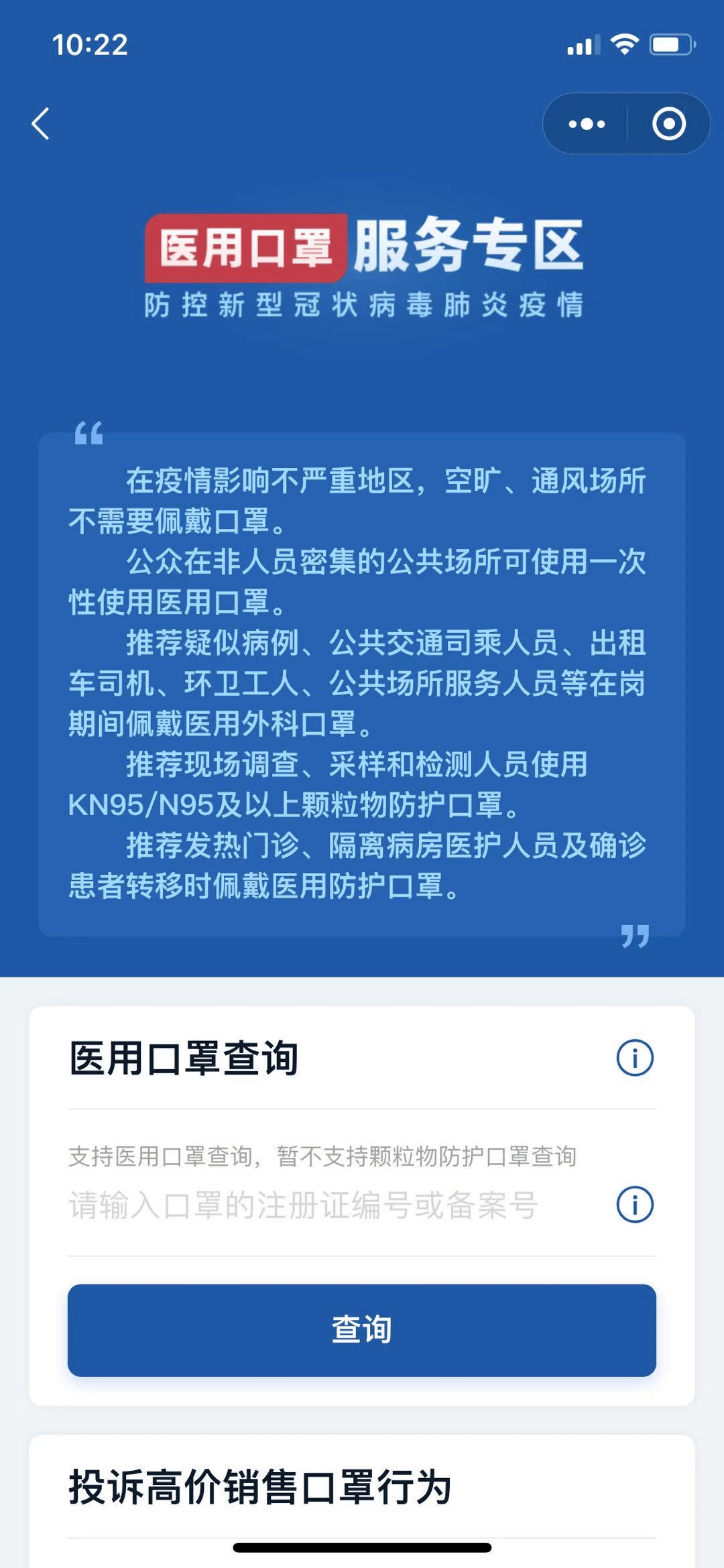Tap the time display showing 10:22
724x1568 pixels.
pyautogui.click(x=89, y=44)
